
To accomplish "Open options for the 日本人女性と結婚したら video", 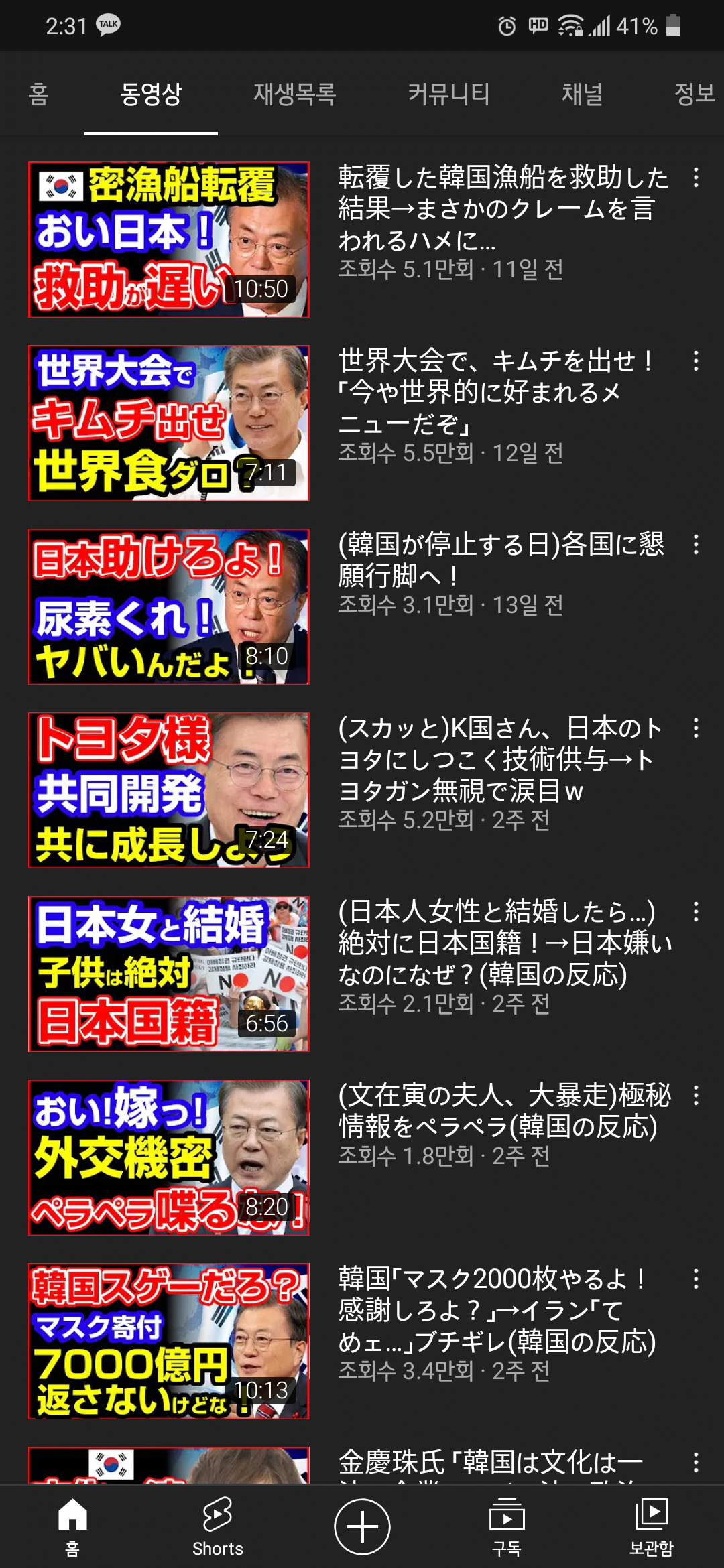I will pyautogui.click(x=696, y=912).
